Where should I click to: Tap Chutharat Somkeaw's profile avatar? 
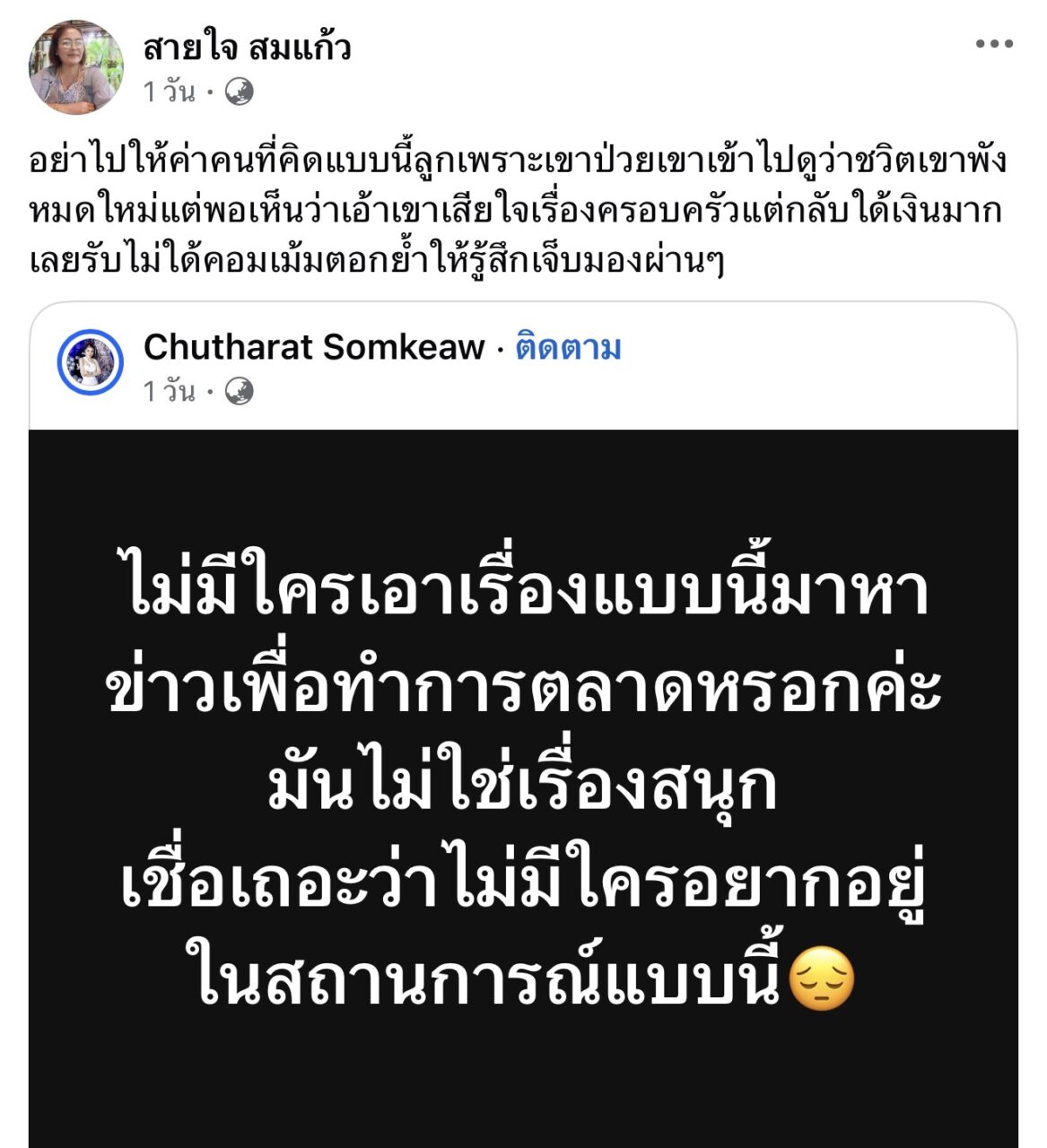pos(90,362)
